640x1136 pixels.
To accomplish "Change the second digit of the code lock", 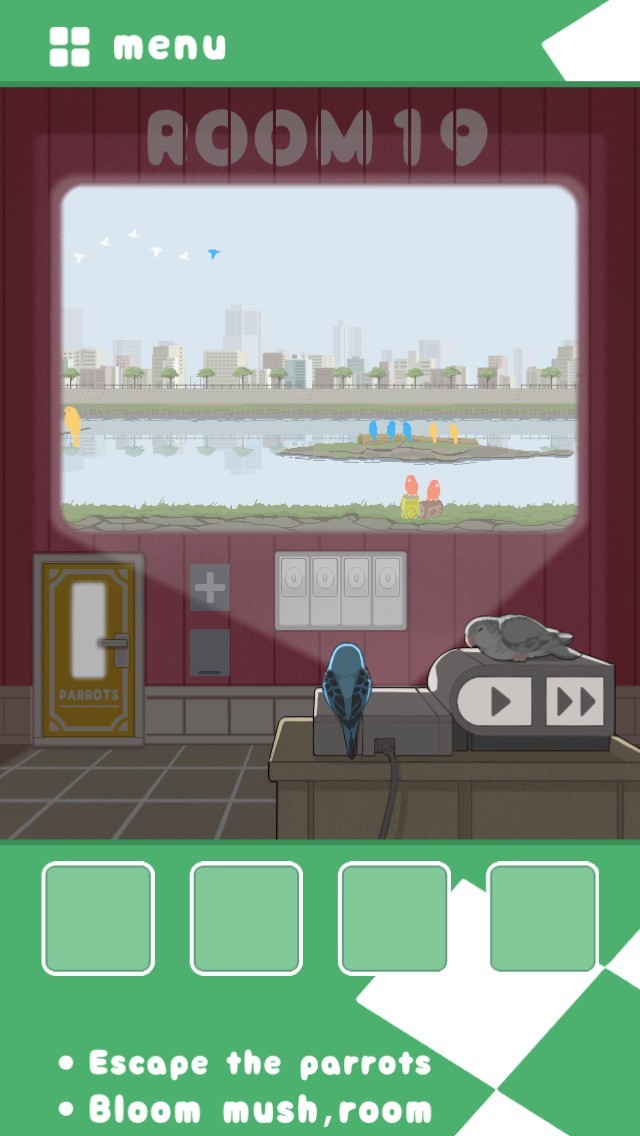I will point(325,590).
